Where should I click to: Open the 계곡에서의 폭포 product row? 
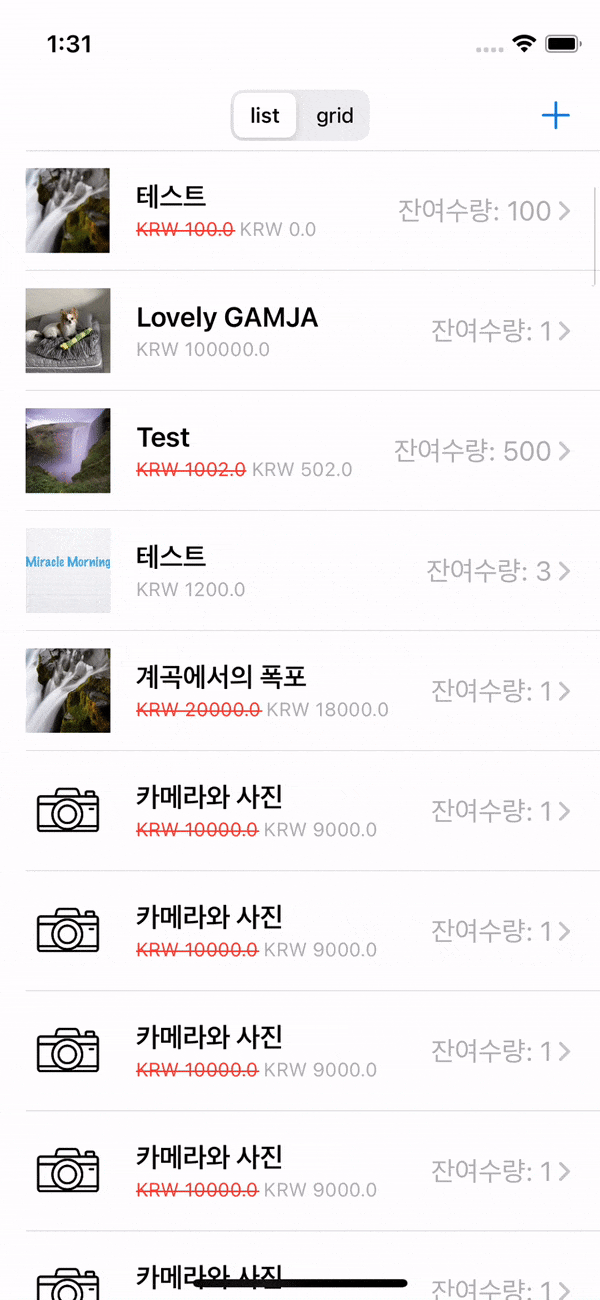(x=300, y=691)
